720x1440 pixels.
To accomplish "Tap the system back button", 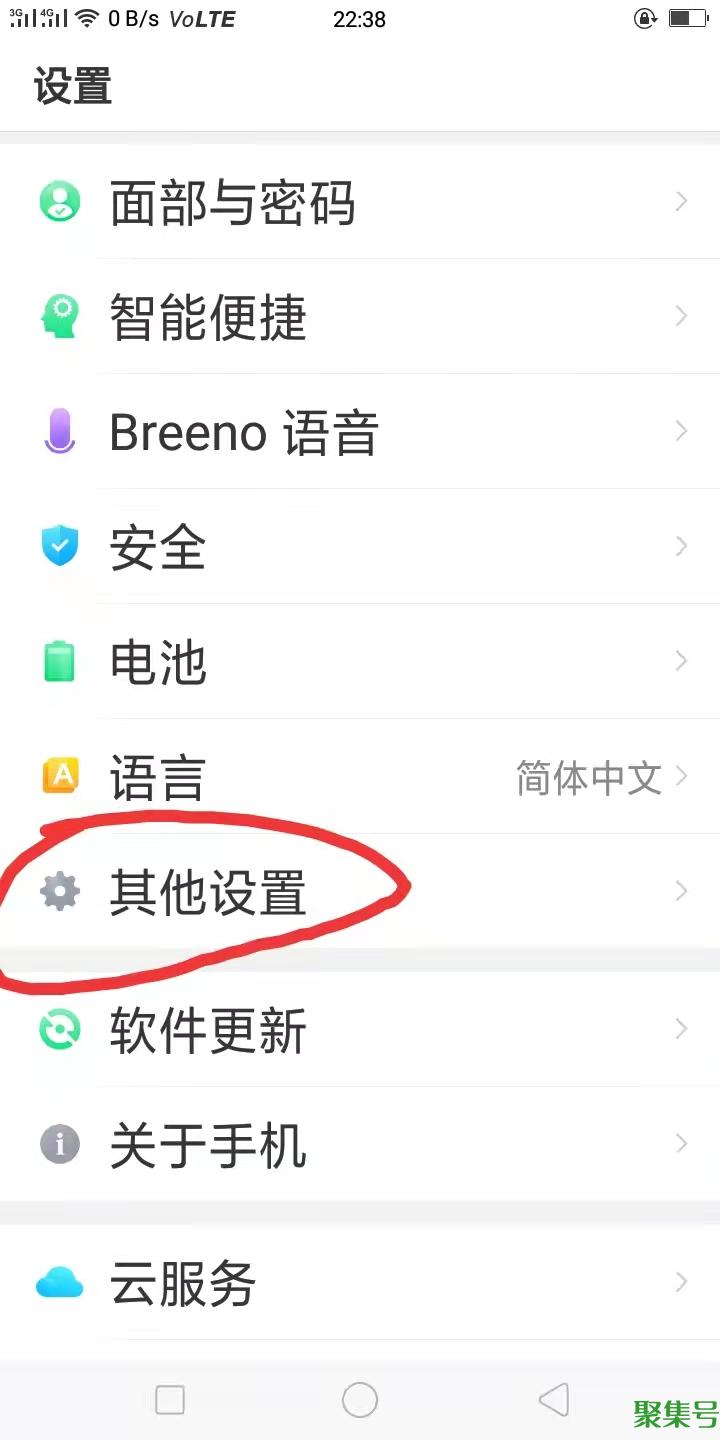I will tap(553, 1400).
